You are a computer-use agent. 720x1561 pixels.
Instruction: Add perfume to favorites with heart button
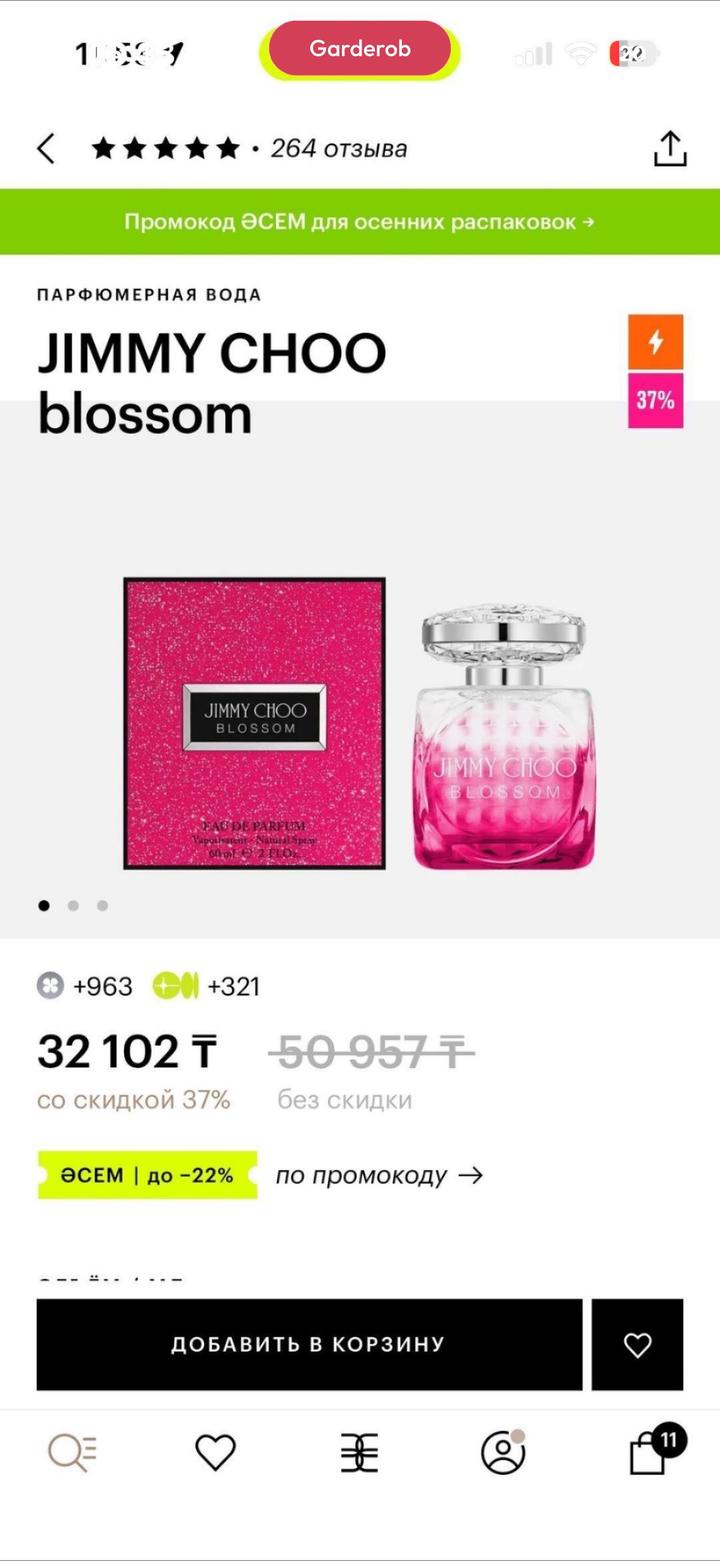pyautogui.click(x=637, y=1344)
